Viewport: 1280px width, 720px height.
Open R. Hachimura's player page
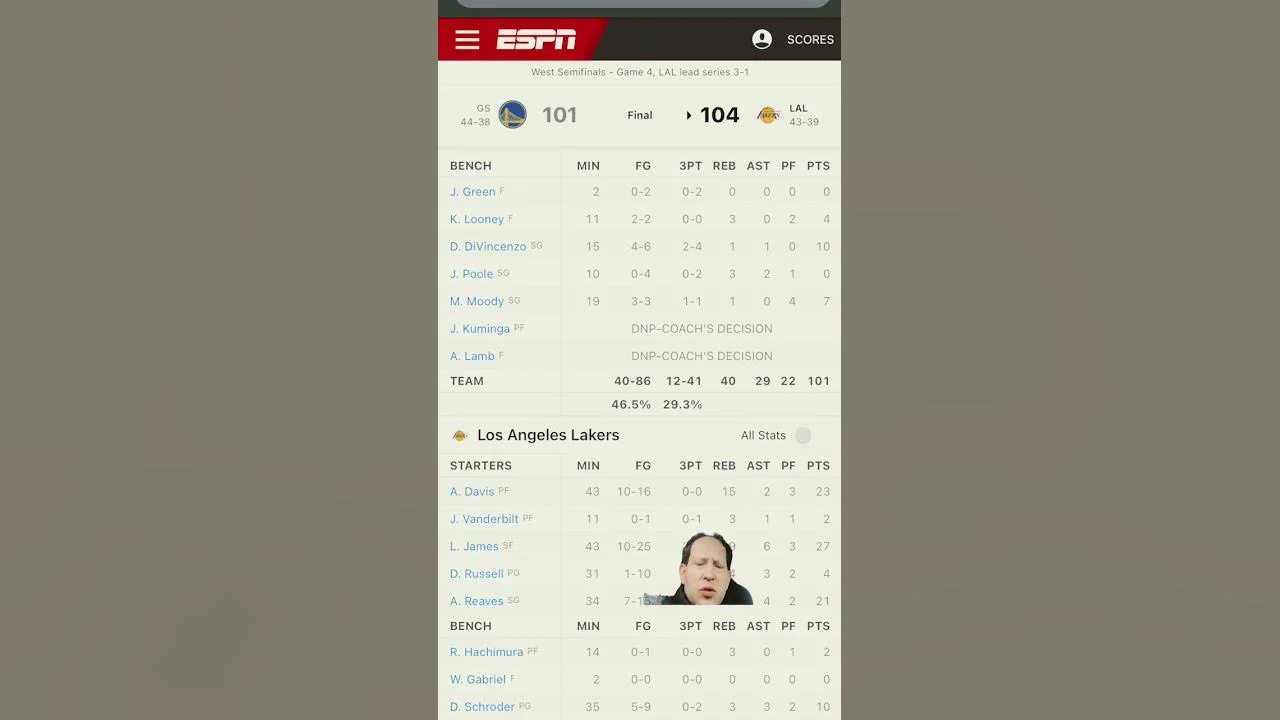pyautogui.click(x=487, y=652)
